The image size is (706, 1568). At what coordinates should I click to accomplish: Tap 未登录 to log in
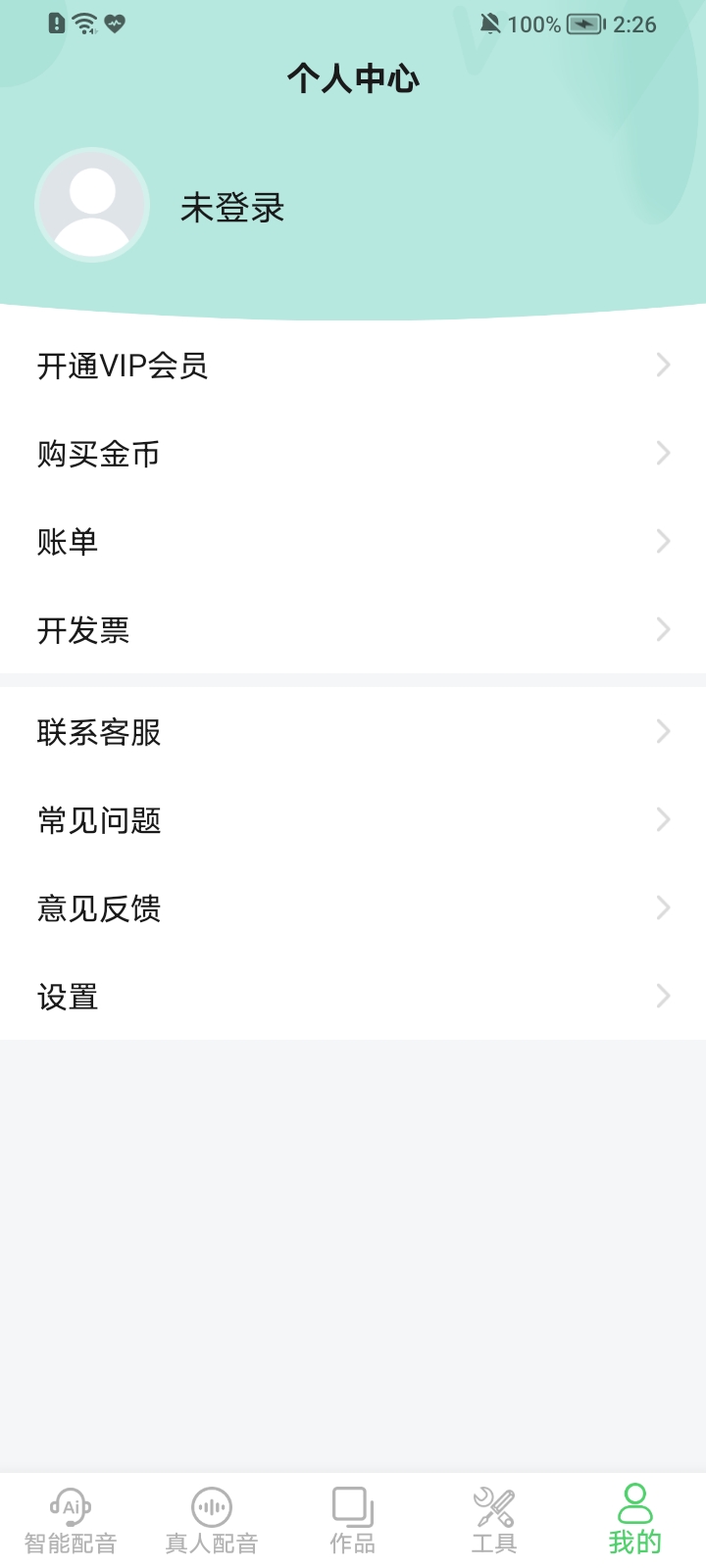point(232,208)
